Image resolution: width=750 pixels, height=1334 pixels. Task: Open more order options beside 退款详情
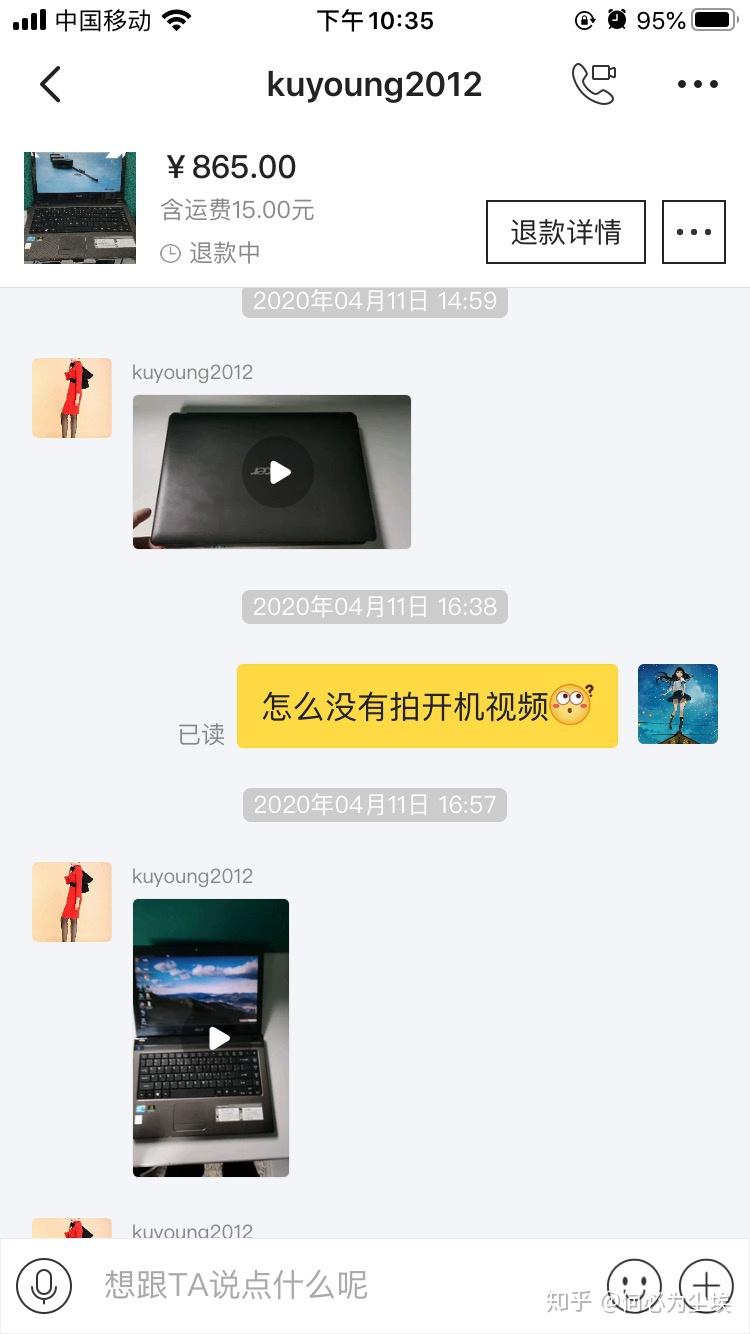point(693,232)
